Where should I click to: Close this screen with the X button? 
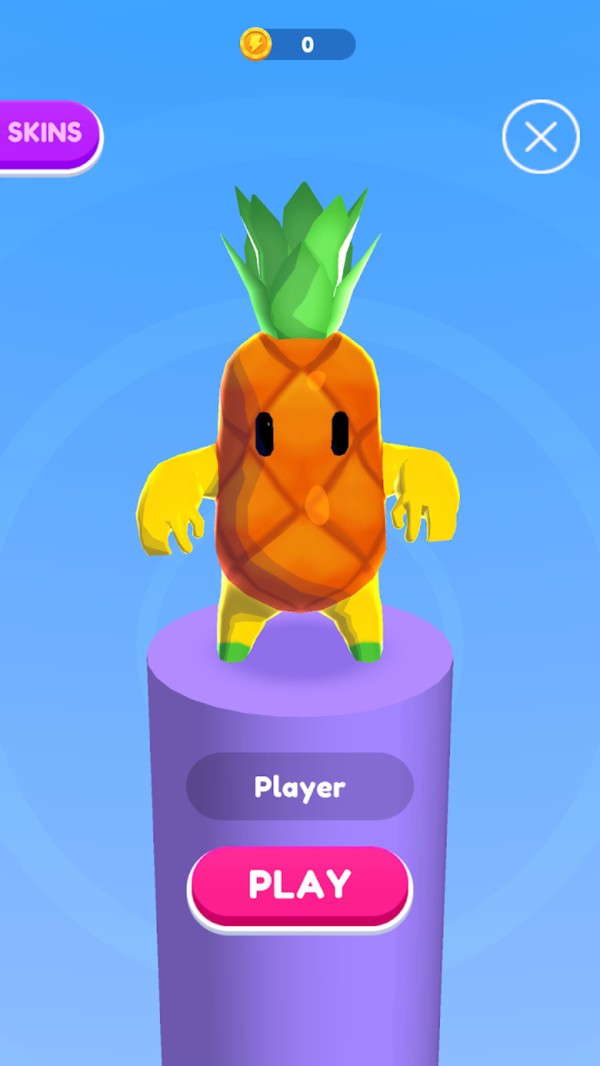541,137
